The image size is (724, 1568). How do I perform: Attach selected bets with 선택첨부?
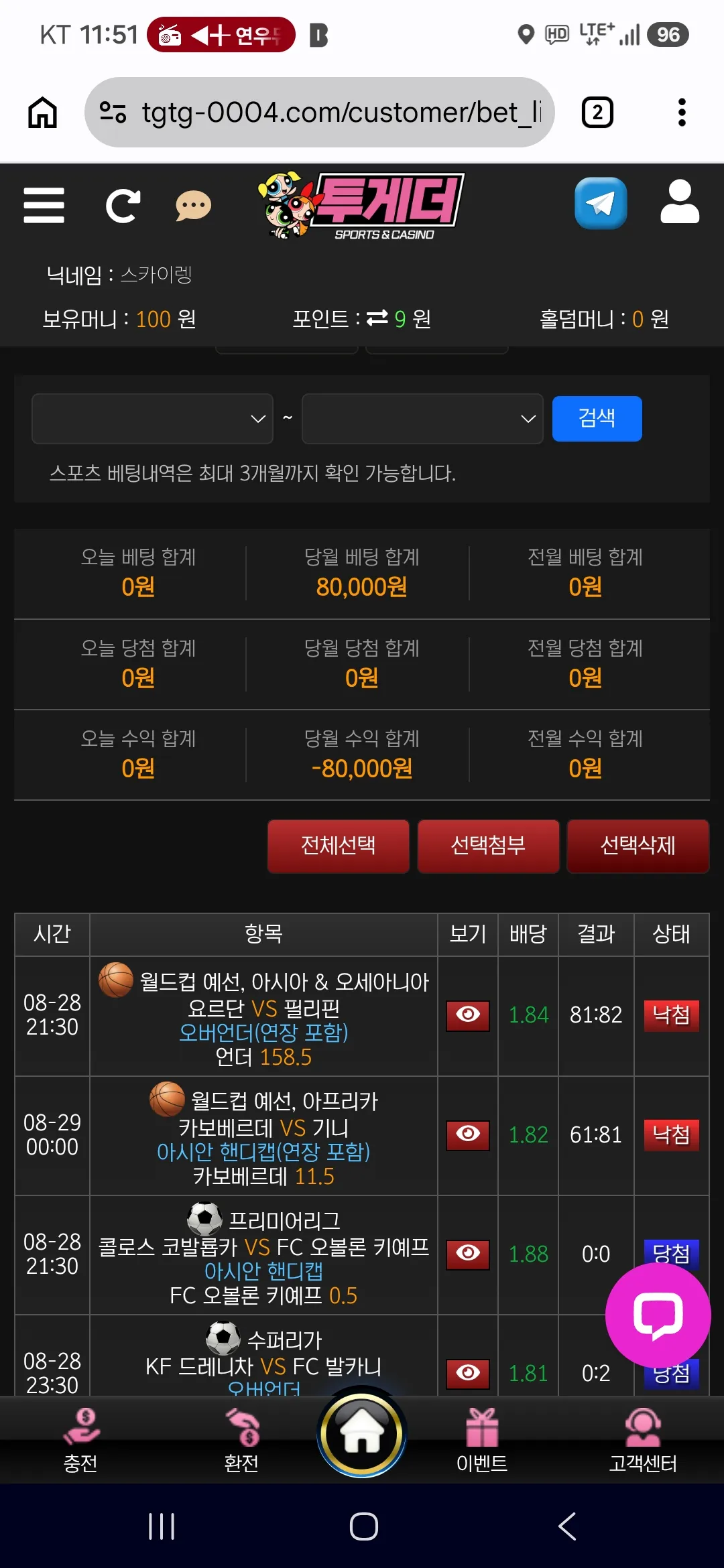coord(488,846)
